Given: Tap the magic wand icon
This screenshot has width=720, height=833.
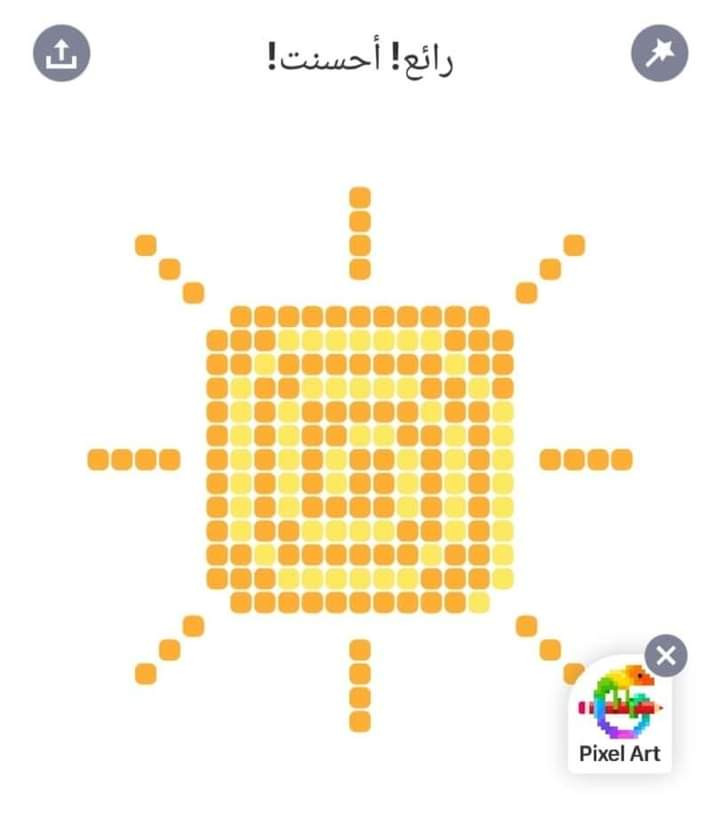Looking at the screenshot, I should [x=660, y=54].
